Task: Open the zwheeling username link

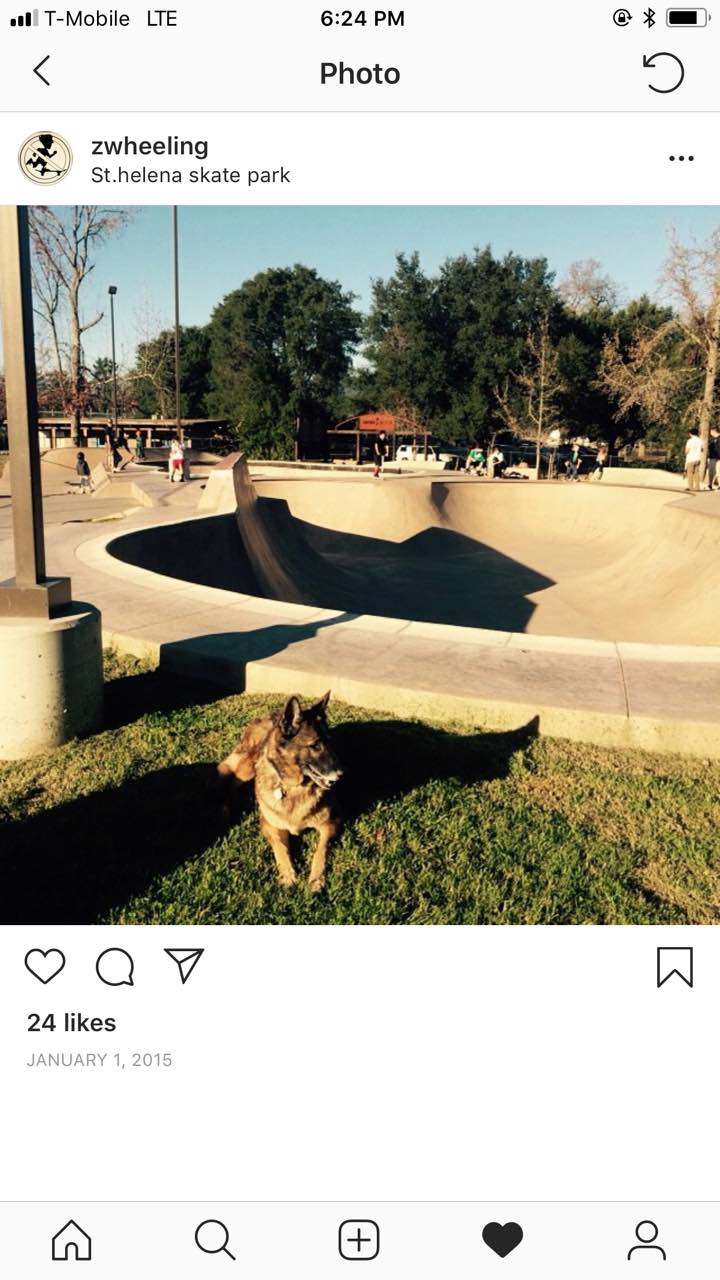Action: point(150,146)
